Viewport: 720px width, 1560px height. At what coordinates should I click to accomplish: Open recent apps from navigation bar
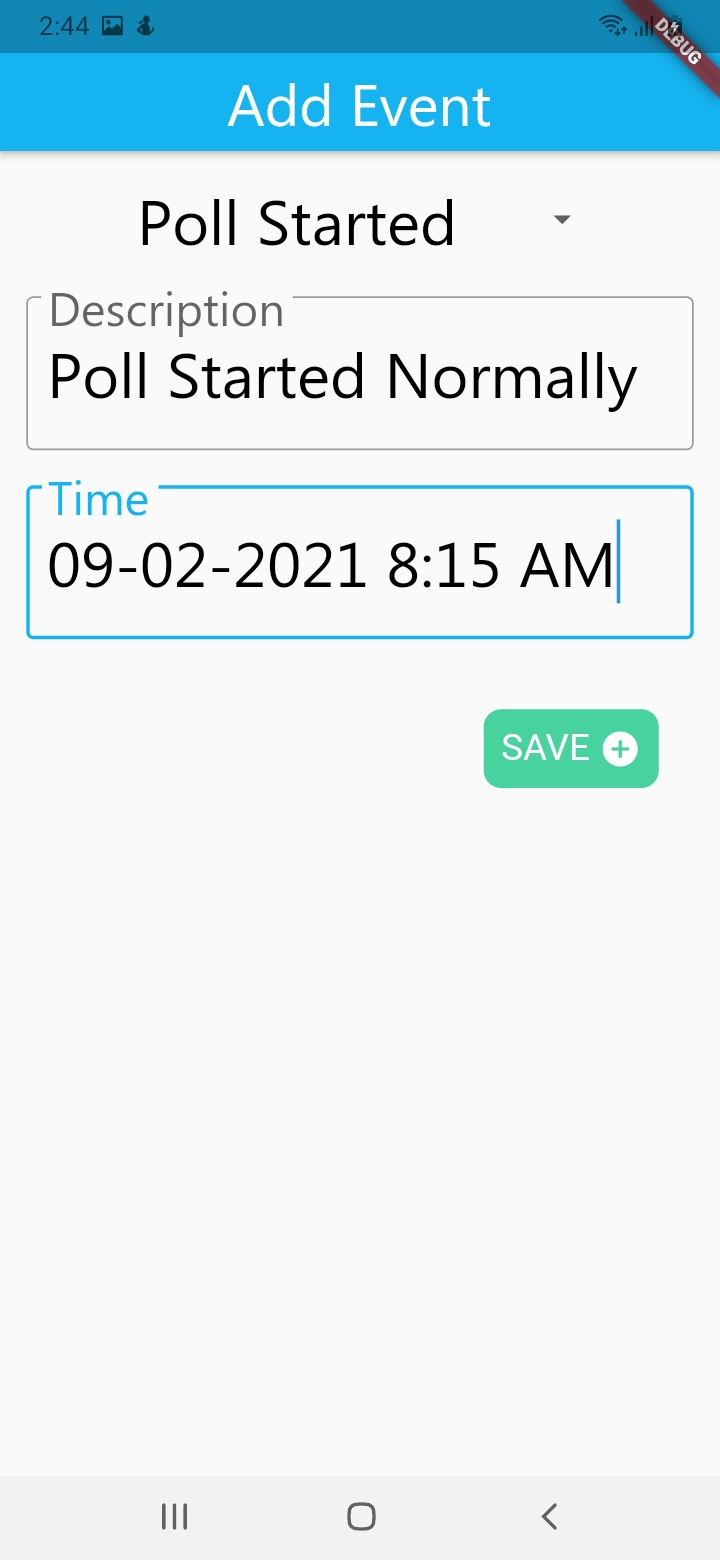click(x=174, y=1516)
